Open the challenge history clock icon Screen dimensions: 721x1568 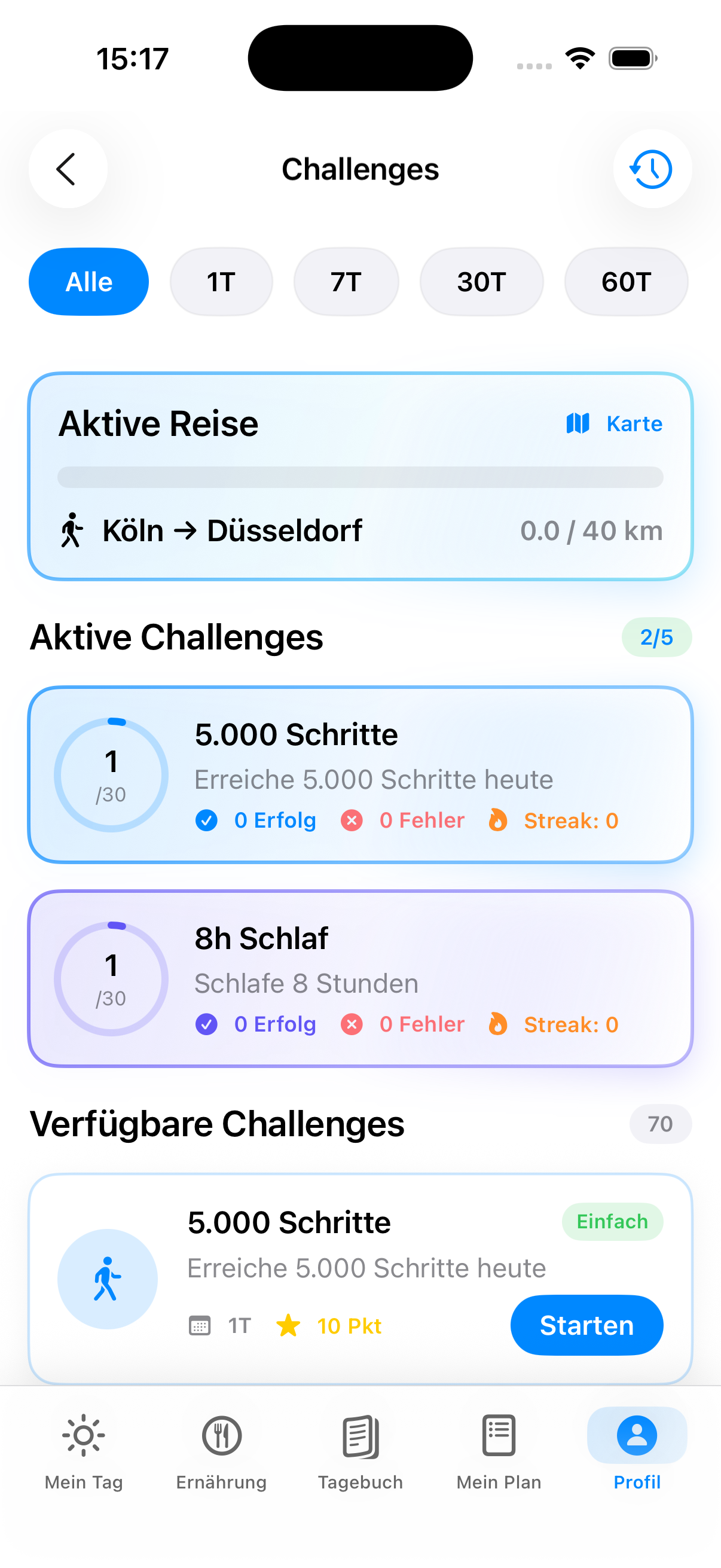click(x=652, y=169)
